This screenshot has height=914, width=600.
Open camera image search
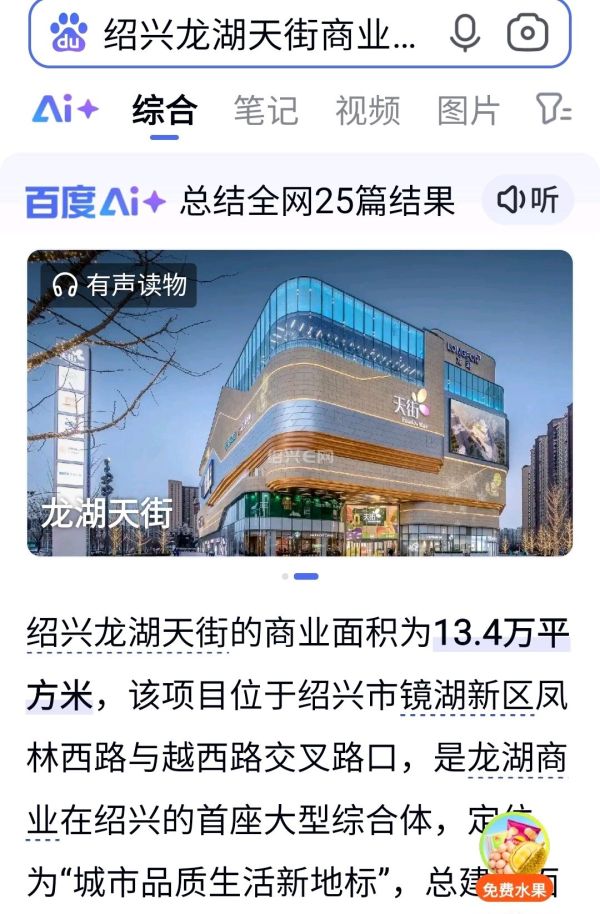[527, 34]
